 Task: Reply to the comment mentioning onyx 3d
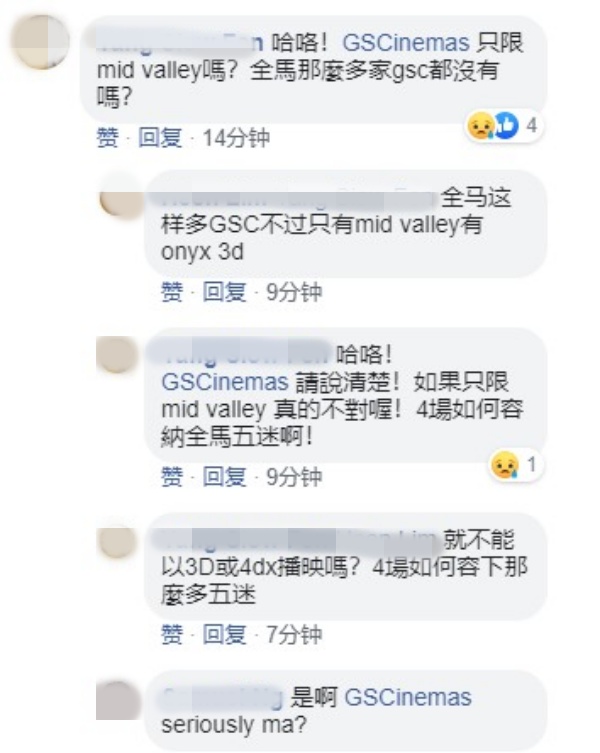(224, 292)
